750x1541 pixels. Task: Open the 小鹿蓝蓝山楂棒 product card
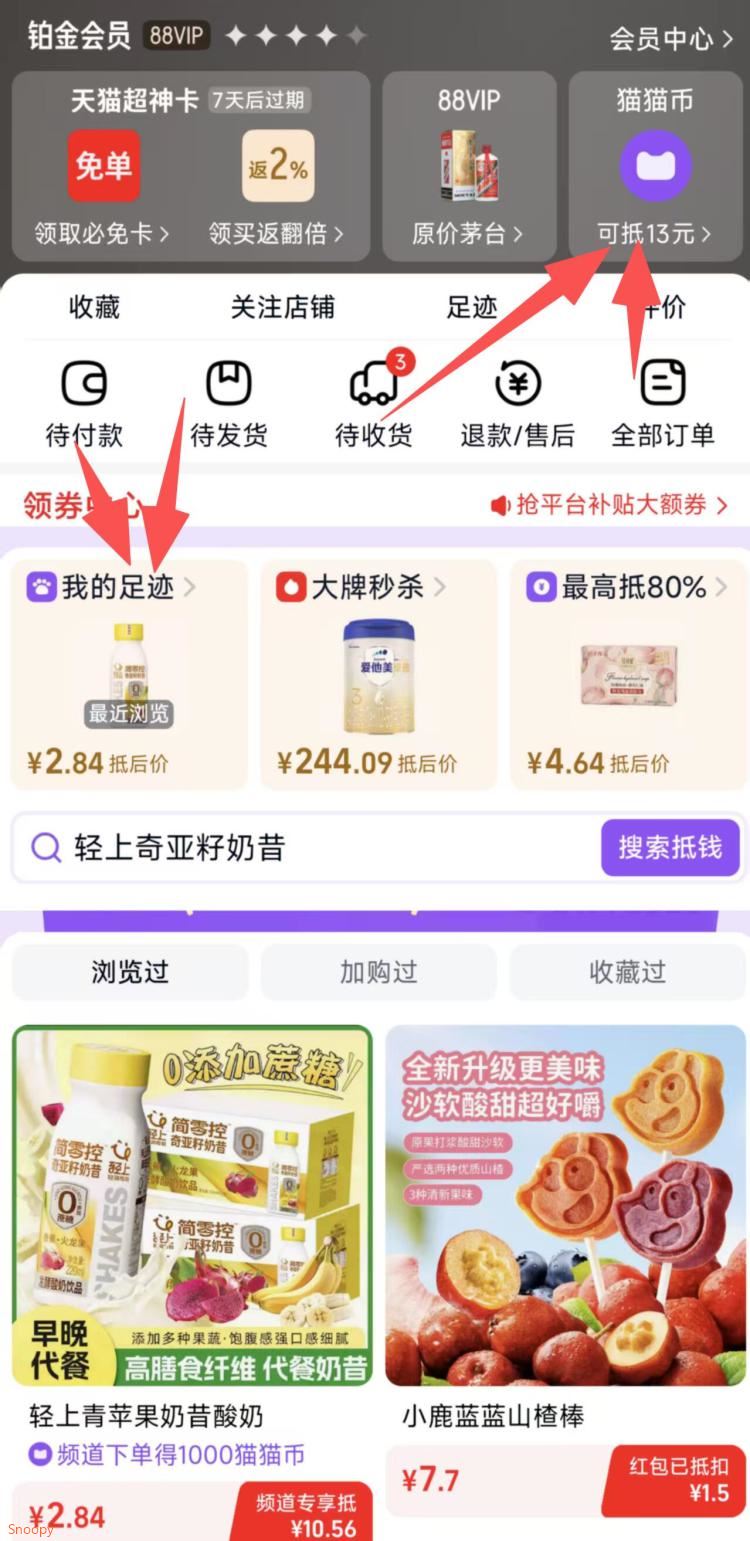coord(566,1282)
